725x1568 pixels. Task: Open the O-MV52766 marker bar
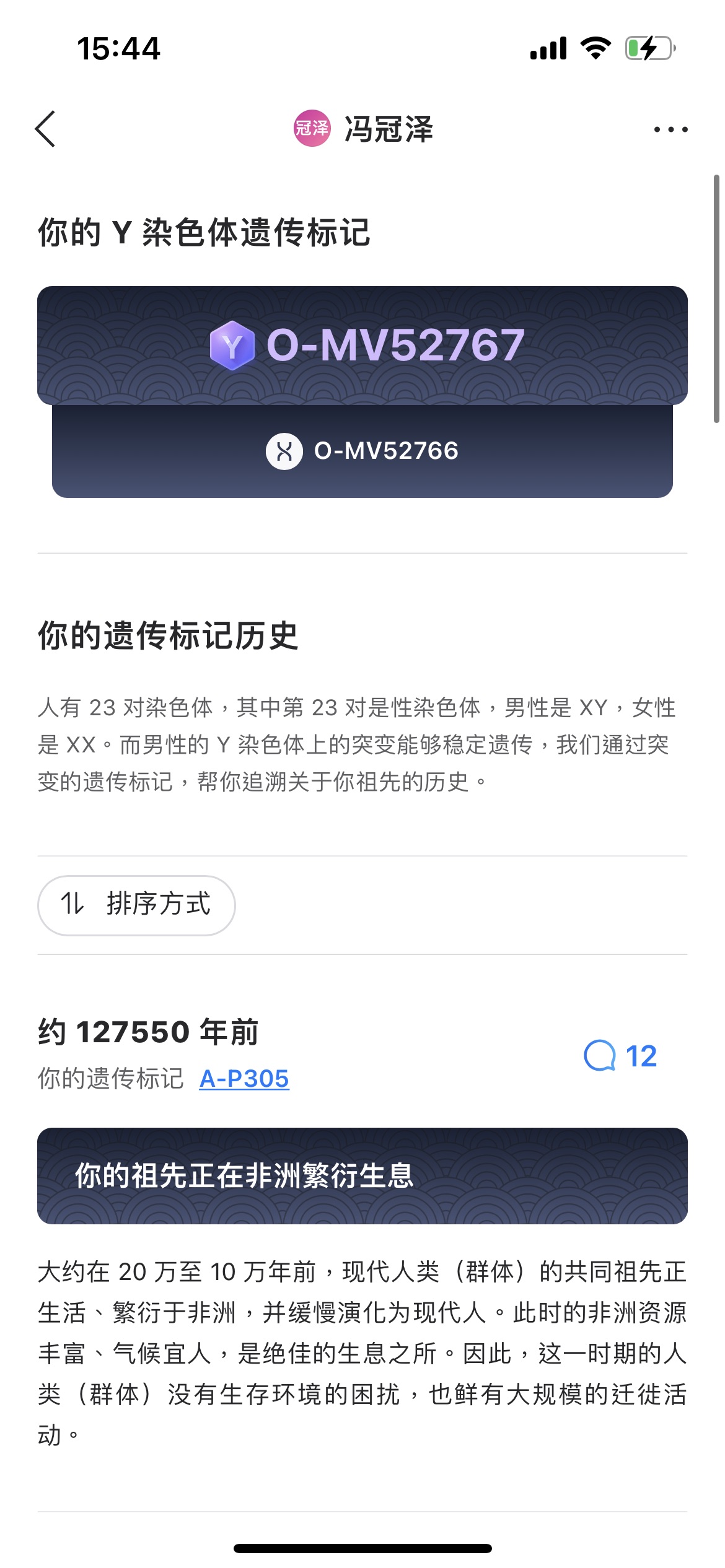pyautogui.click(x=362, y=451)
